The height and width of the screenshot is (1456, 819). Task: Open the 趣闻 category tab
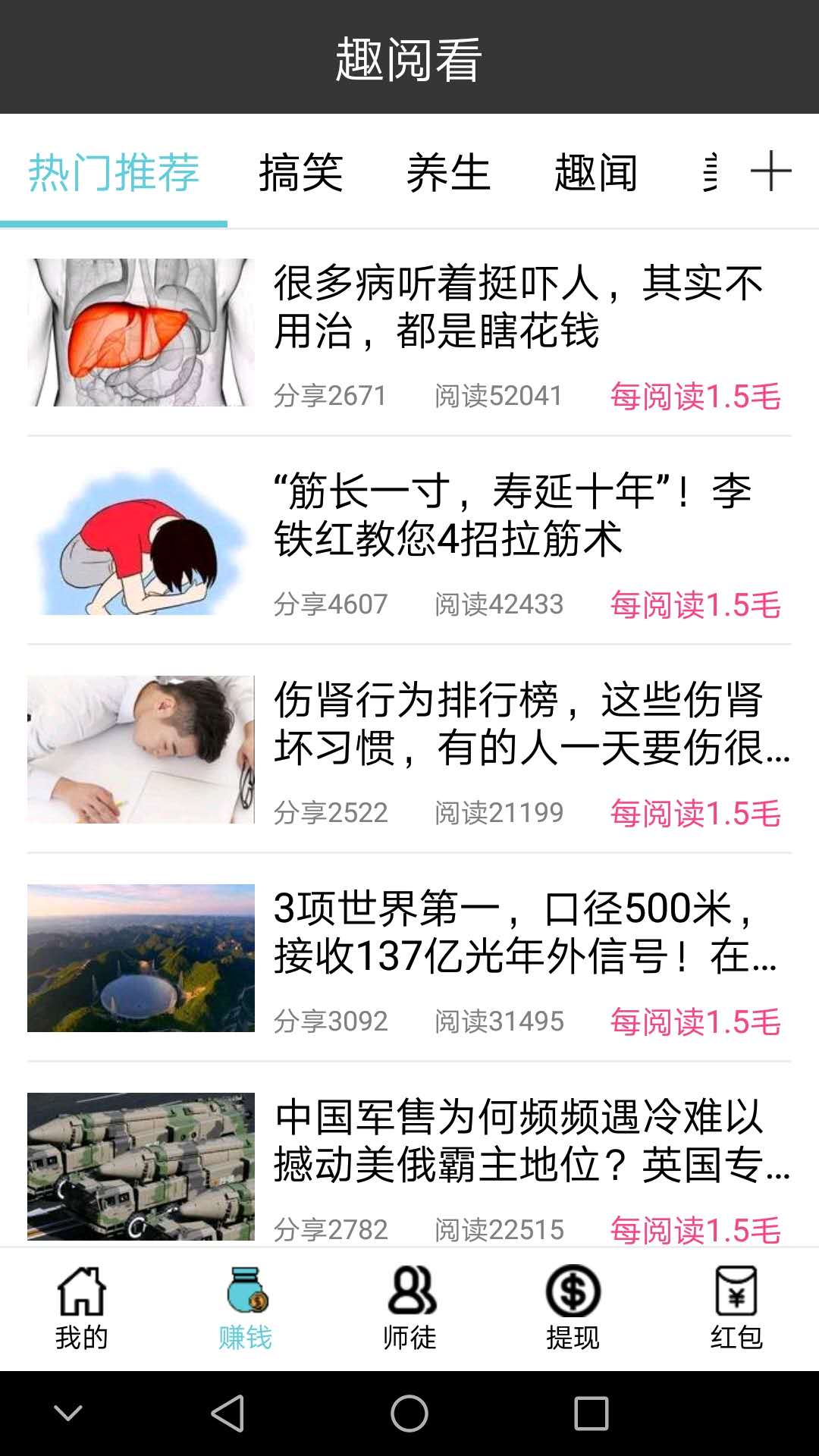(595, 173)
